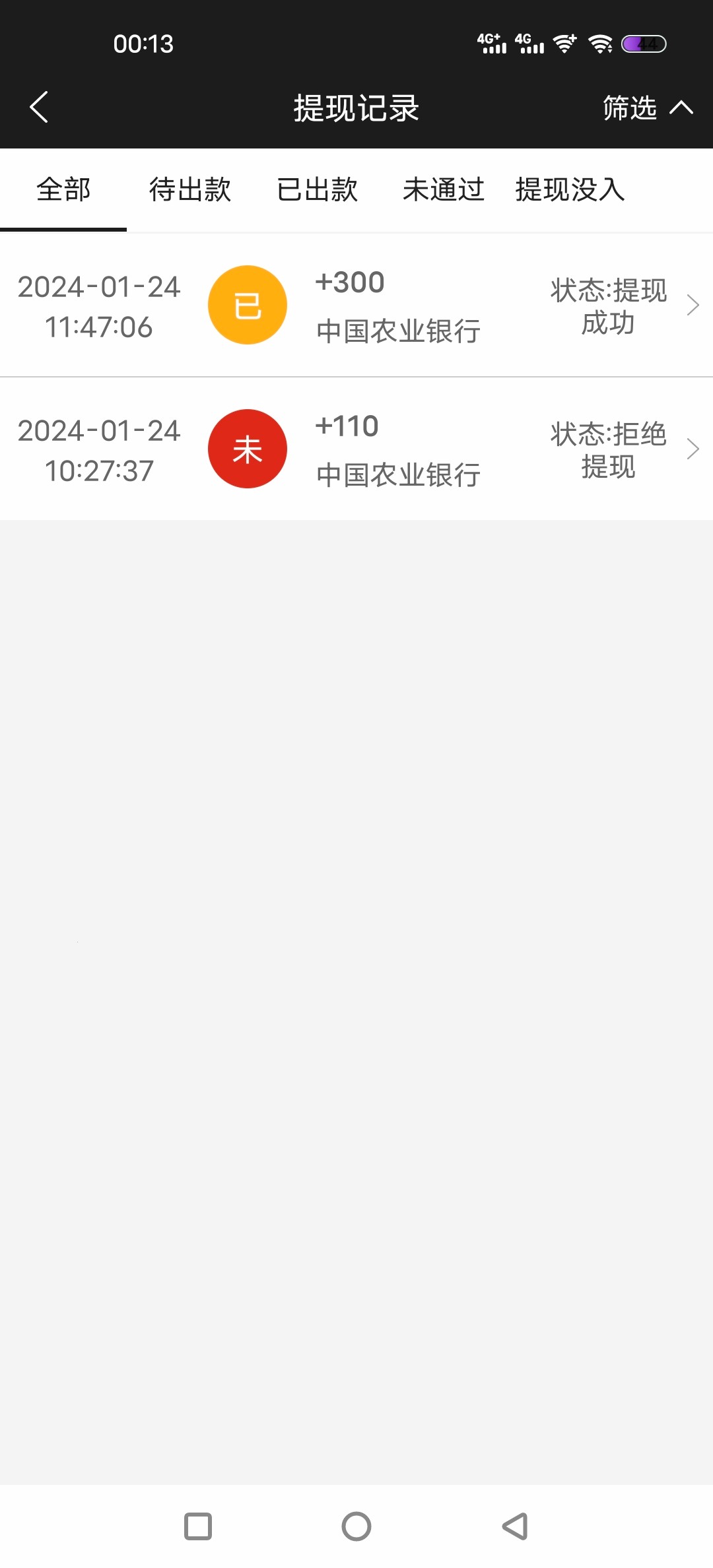Open the 筛选 filter dropdown
The image size is (713, 1568).
[647, 108]
